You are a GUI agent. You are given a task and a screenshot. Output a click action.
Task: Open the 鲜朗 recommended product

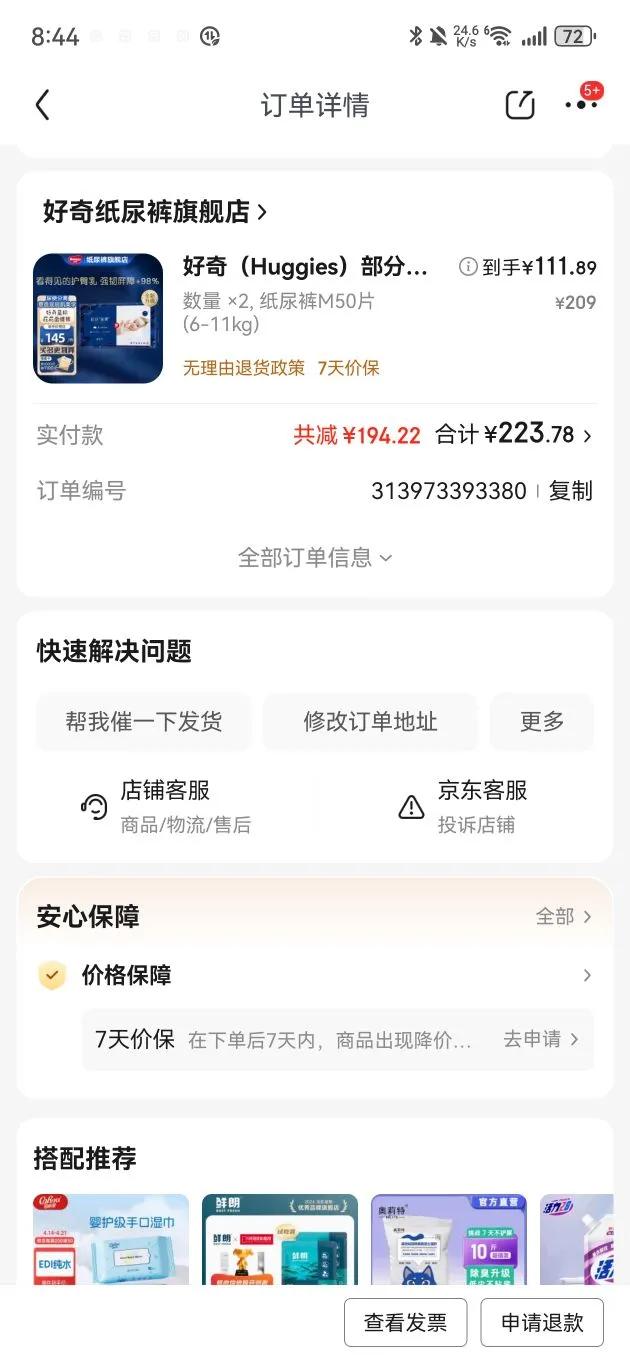(280, 1240)
